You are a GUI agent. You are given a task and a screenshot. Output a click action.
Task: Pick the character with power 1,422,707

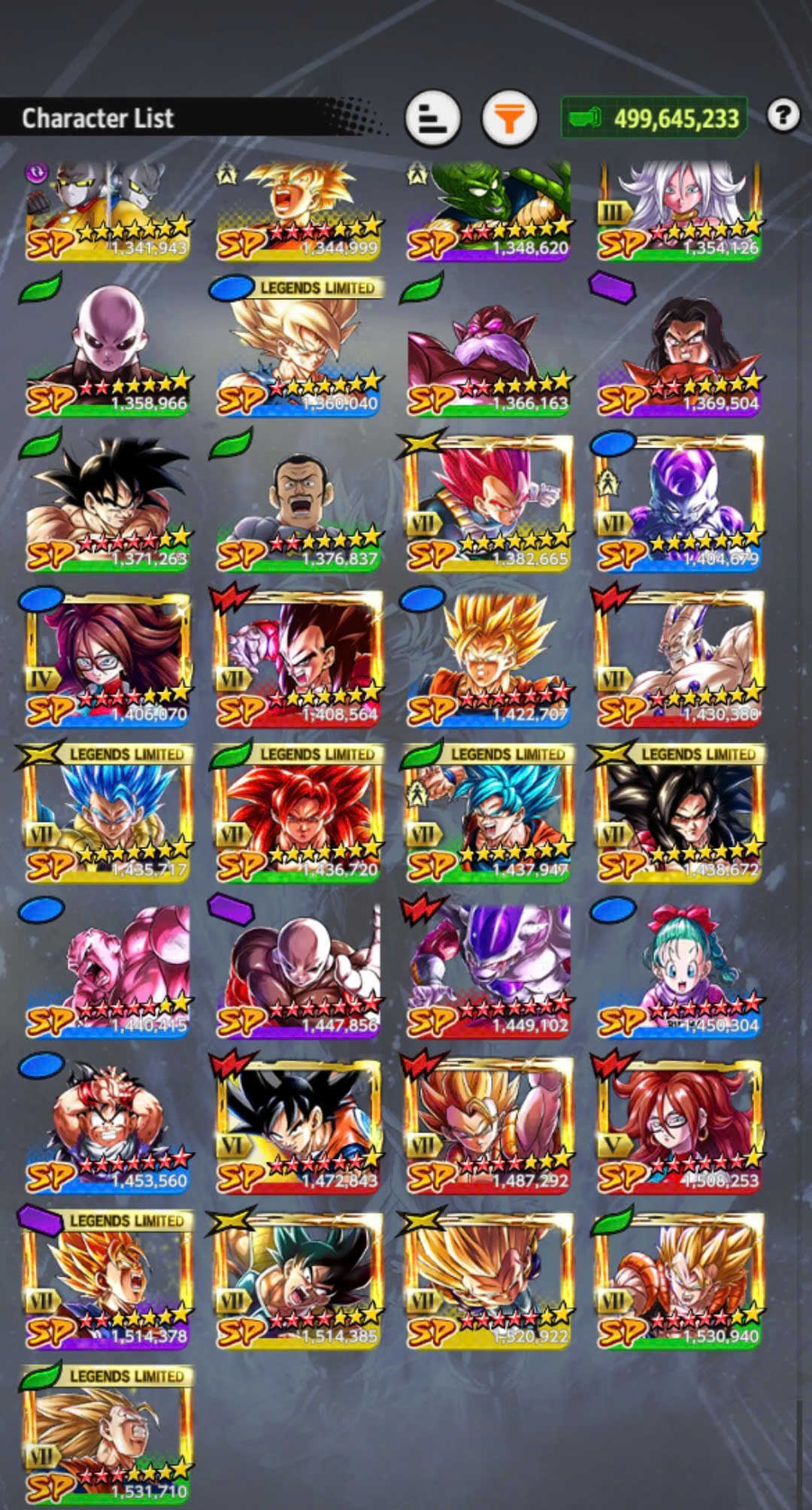[x=489, y=660]
